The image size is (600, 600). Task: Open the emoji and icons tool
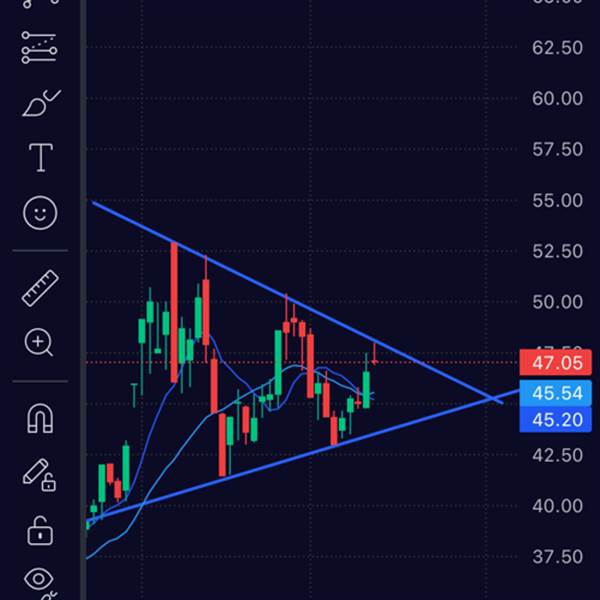pyautogui.click(x=40, y=212)
